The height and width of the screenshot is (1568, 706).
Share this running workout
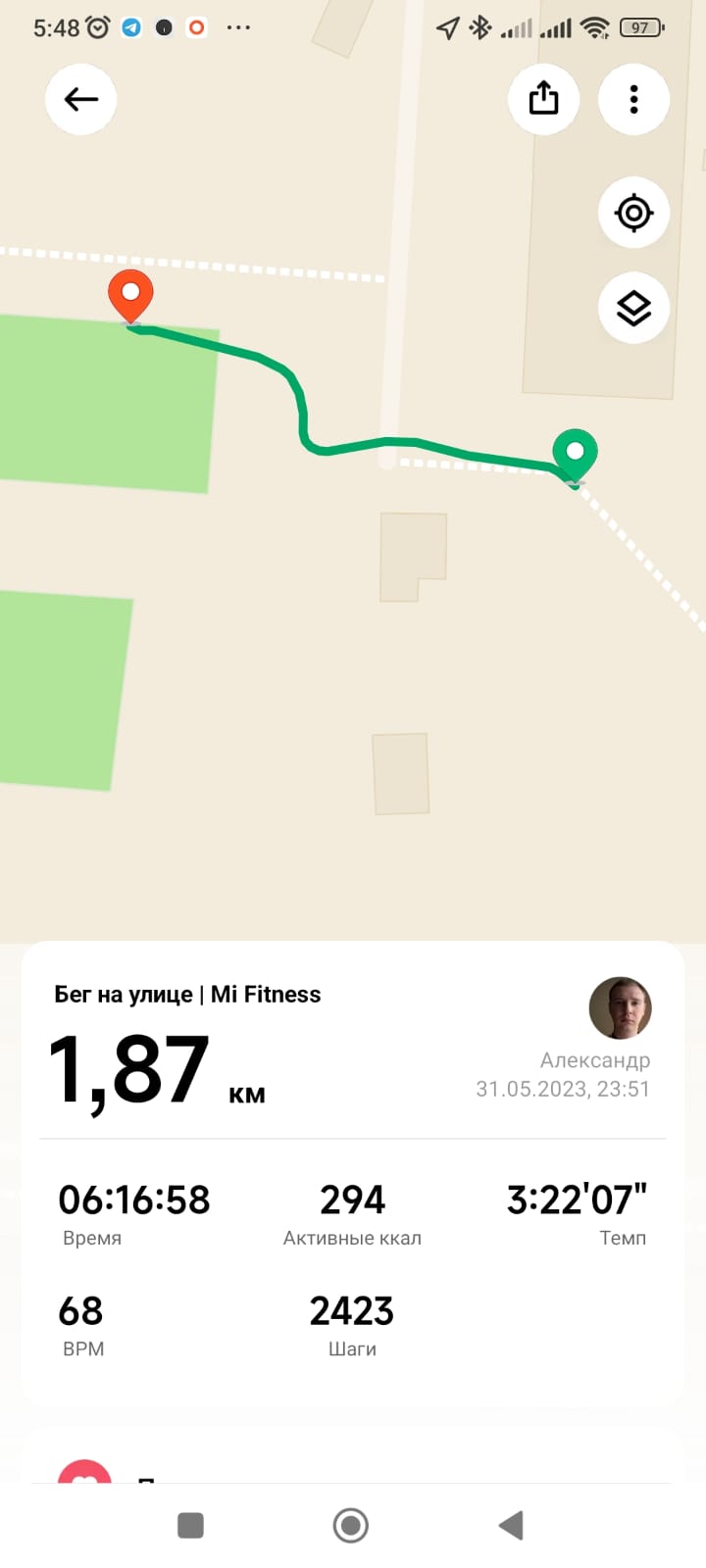coord(543,99)
